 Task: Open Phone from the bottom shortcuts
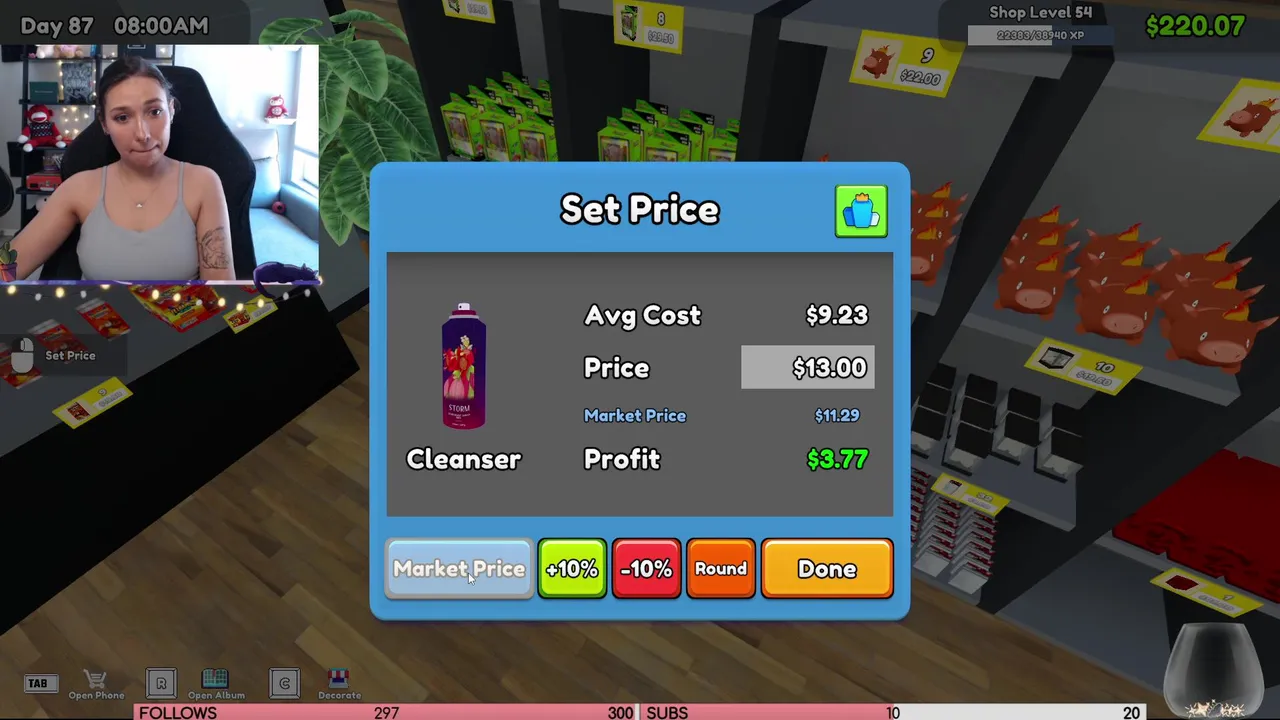(96, 685)
